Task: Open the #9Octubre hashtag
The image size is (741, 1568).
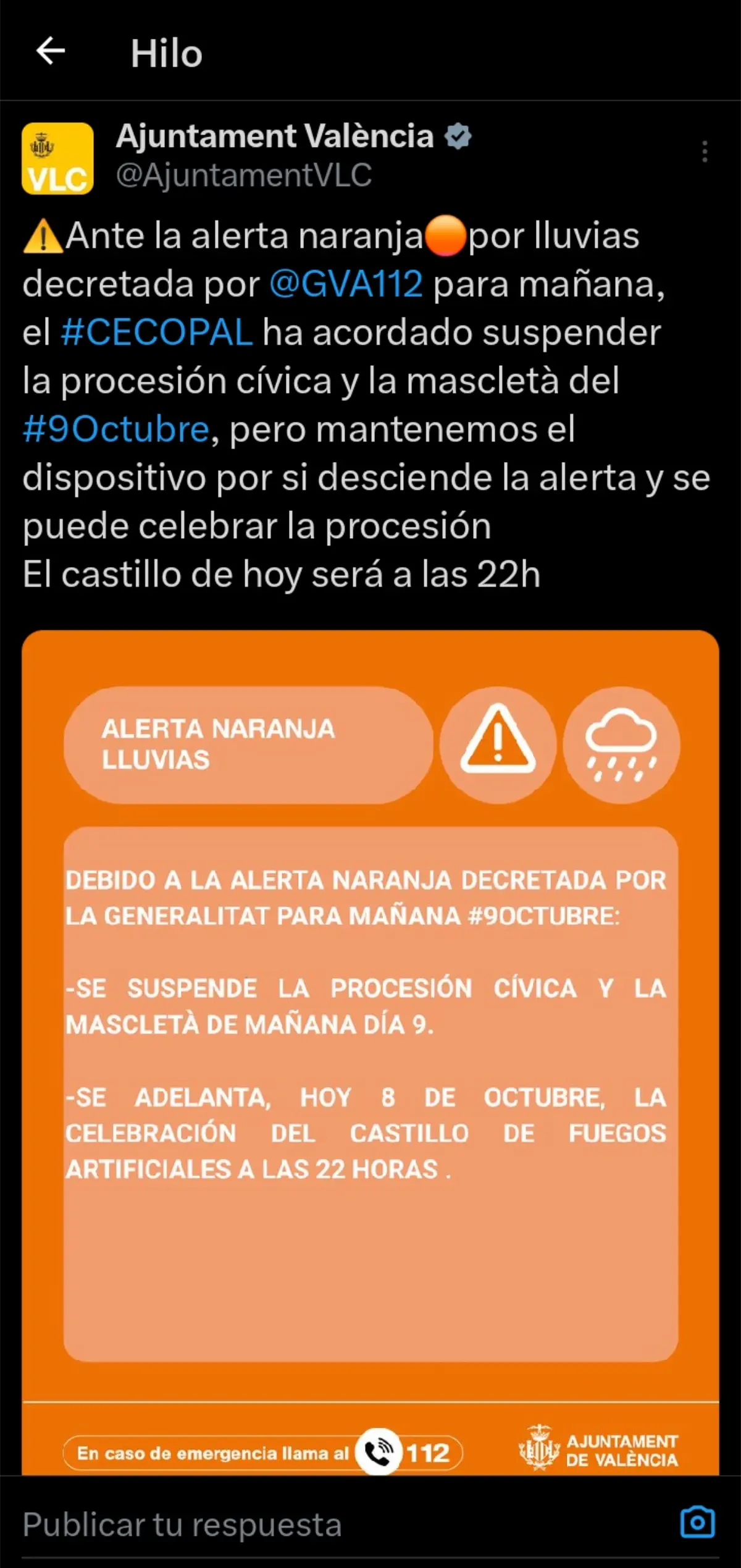Action: (116, 429)
